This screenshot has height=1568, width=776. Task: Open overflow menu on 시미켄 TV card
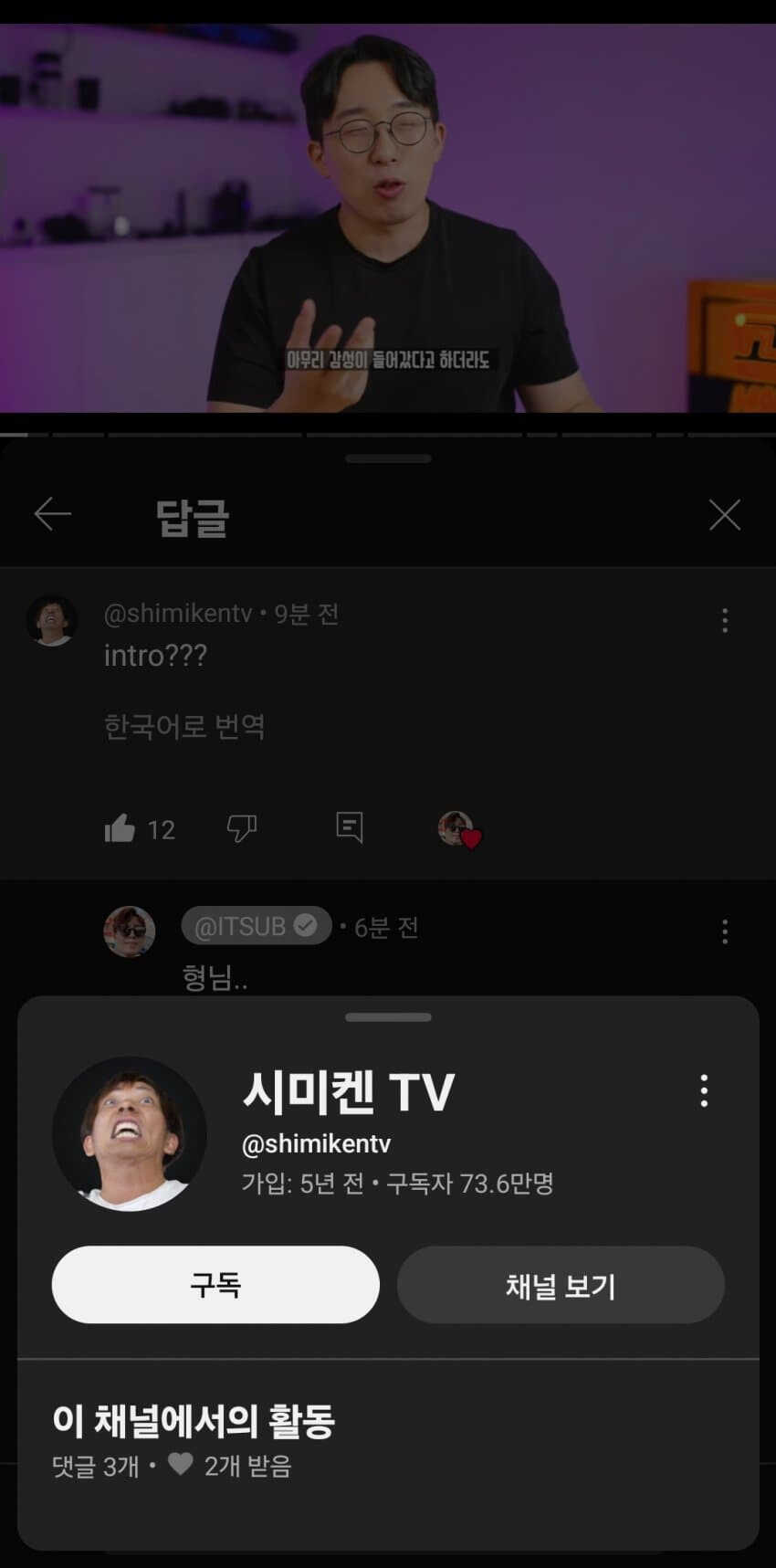[704, 1090]
